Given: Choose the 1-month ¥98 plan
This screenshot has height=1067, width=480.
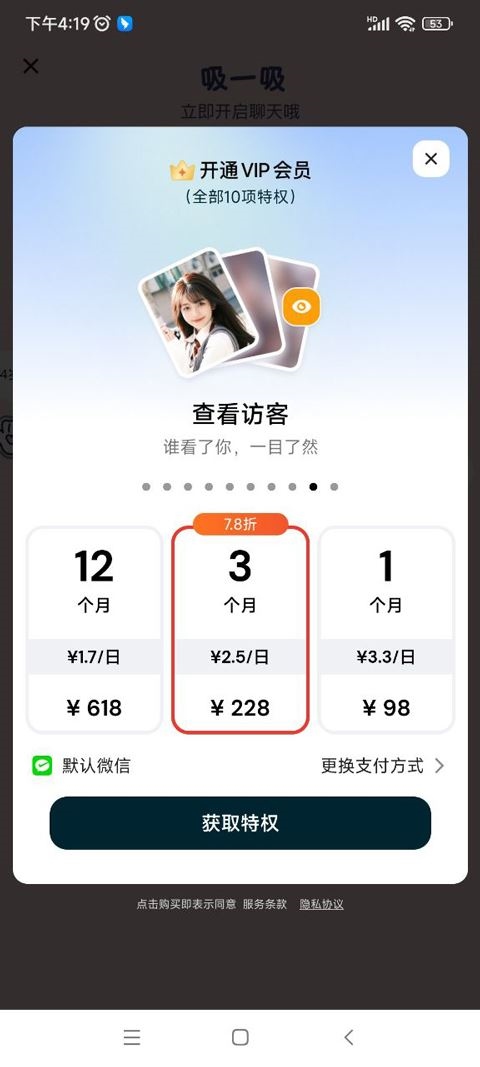Looking at the screenshot, I should (x=386, y=629).
